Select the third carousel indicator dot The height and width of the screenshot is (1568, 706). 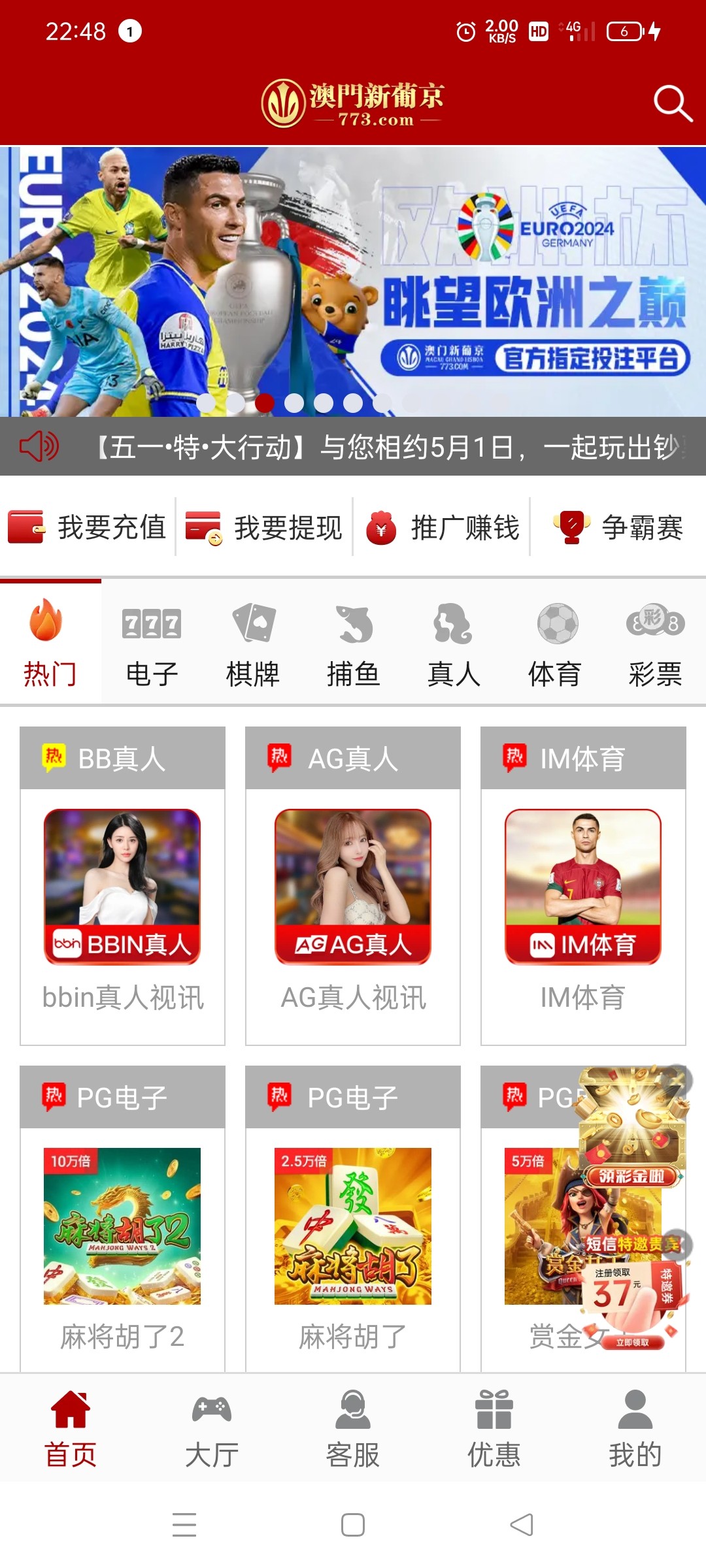[x=263, y=404]
